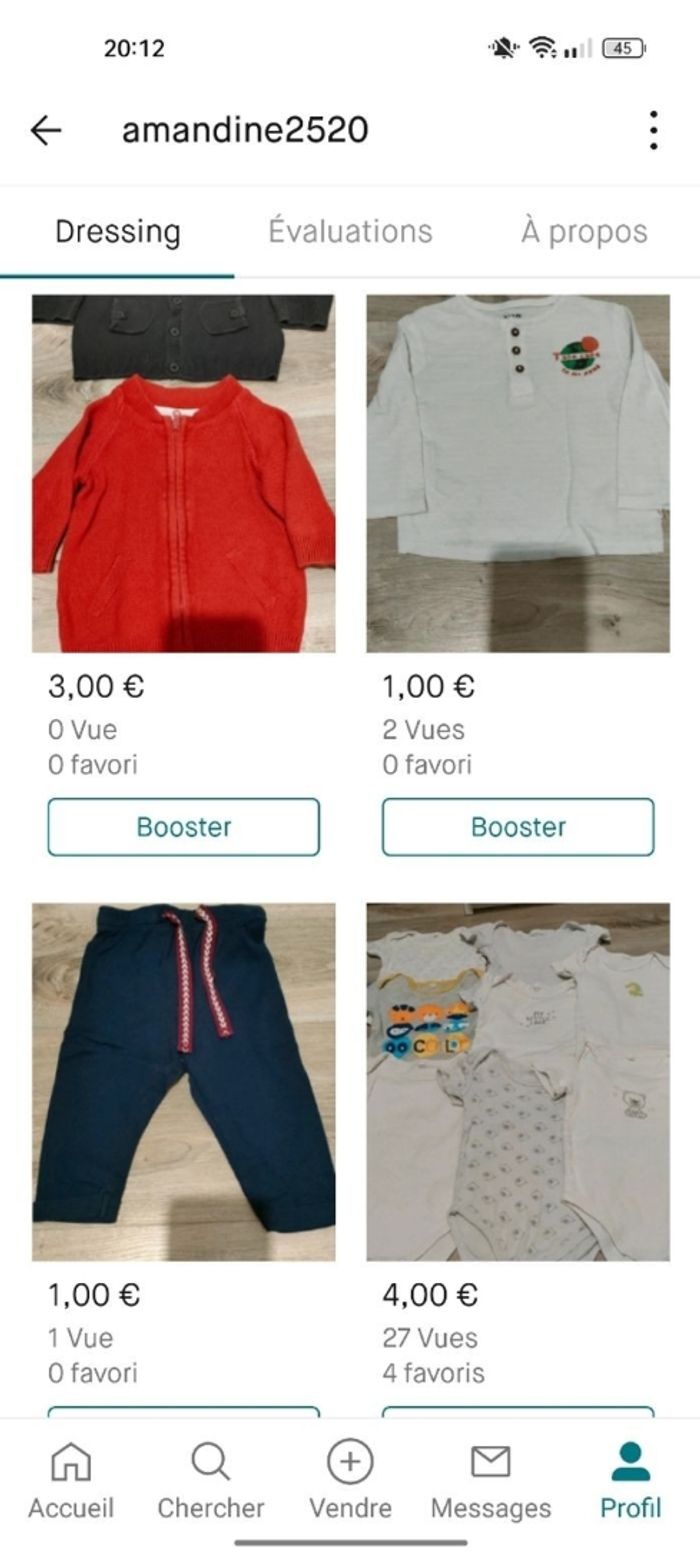The width and height of the screenshot is (700, 1559).
Task: Open the Chercher search tab
Action: (x=210, y=1480)
